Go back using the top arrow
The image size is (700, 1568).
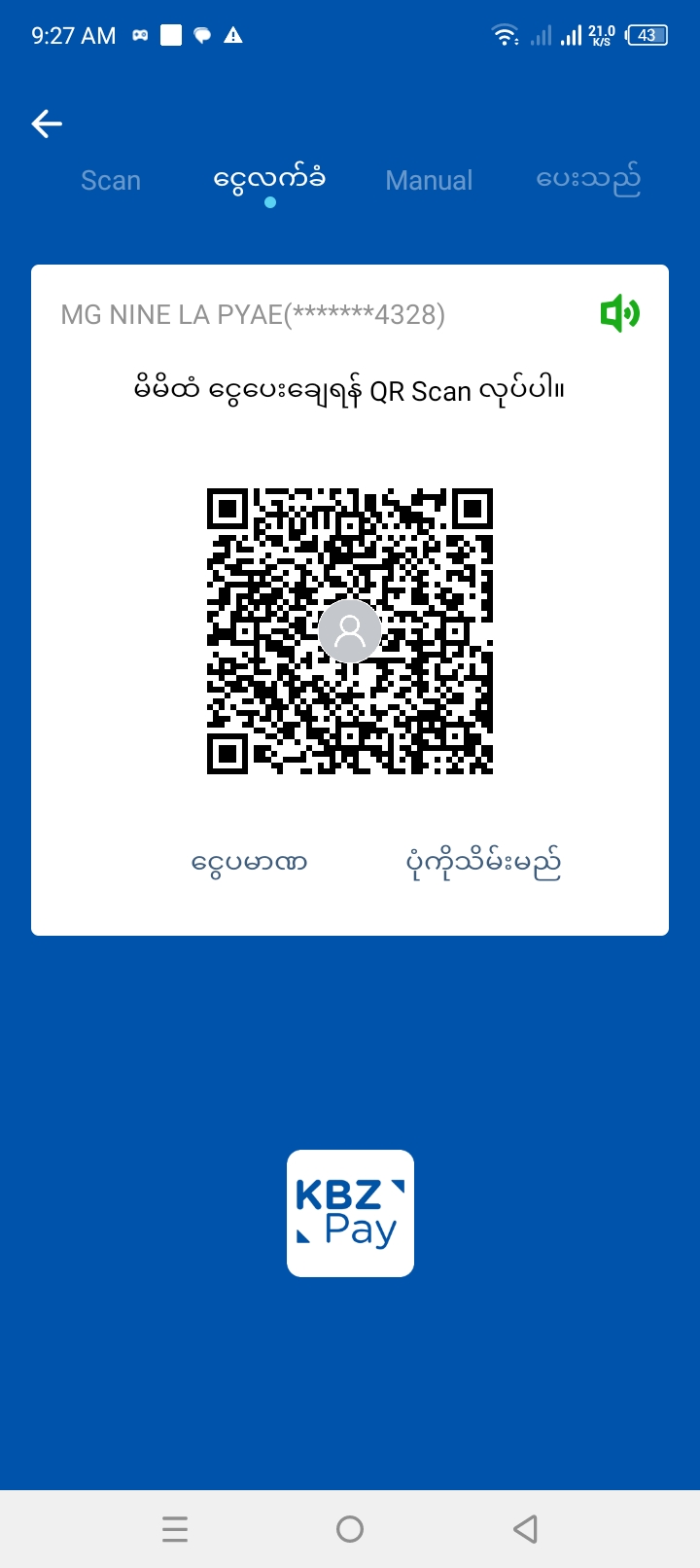47,124
